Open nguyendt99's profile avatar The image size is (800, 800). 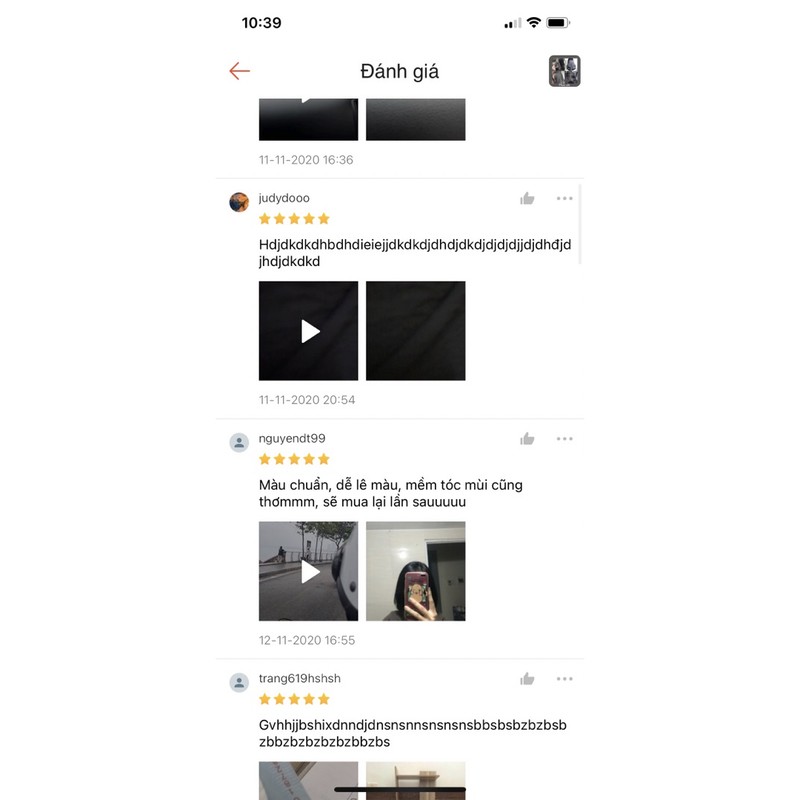[x=239, y=442]
